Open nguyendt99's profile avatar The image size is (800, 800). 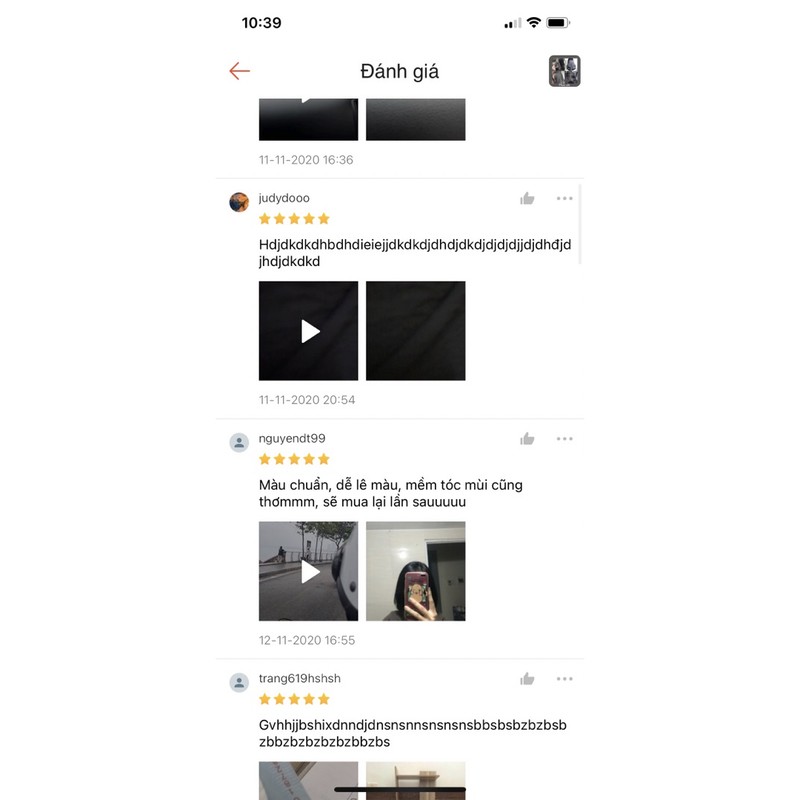[x=239, y=442]
